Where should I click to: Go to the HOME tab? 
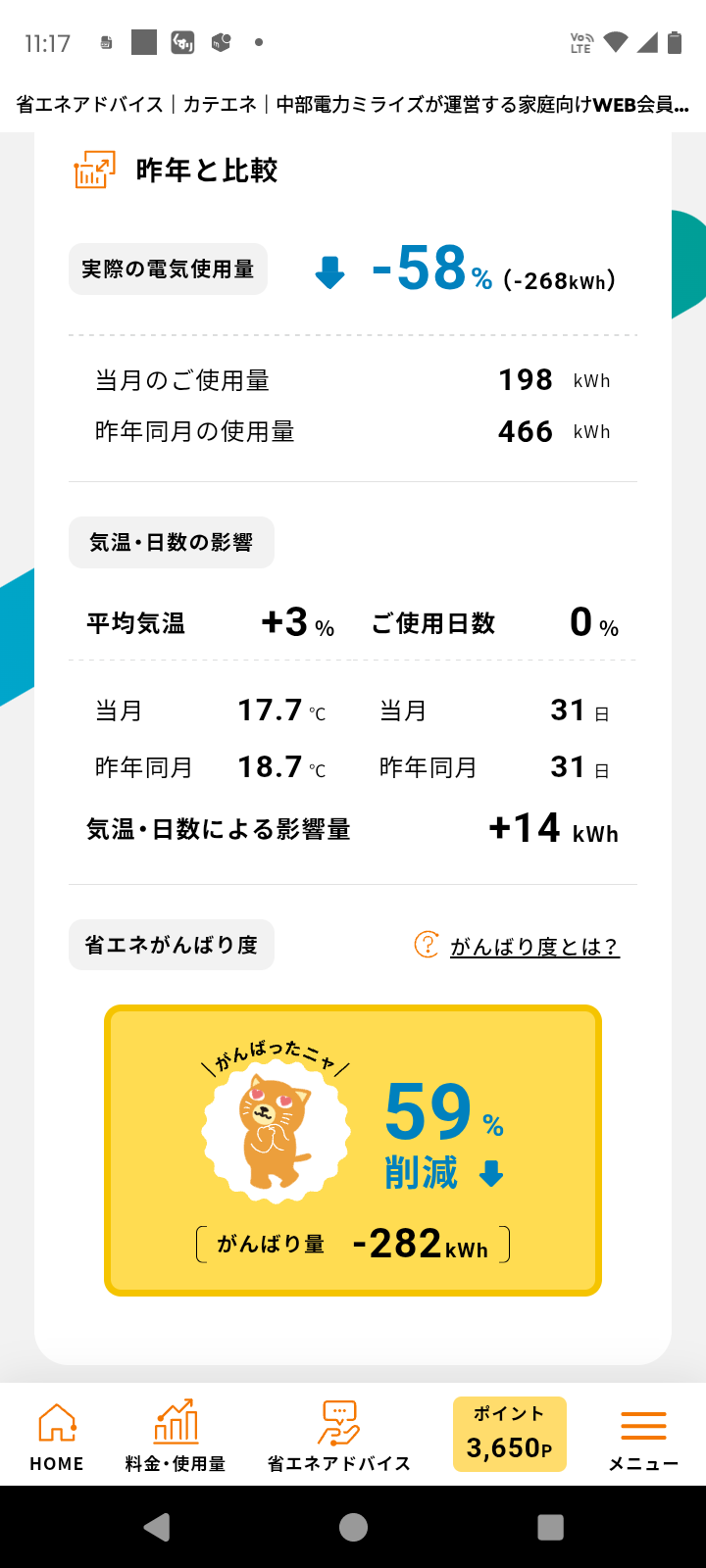coord(57,1436)
